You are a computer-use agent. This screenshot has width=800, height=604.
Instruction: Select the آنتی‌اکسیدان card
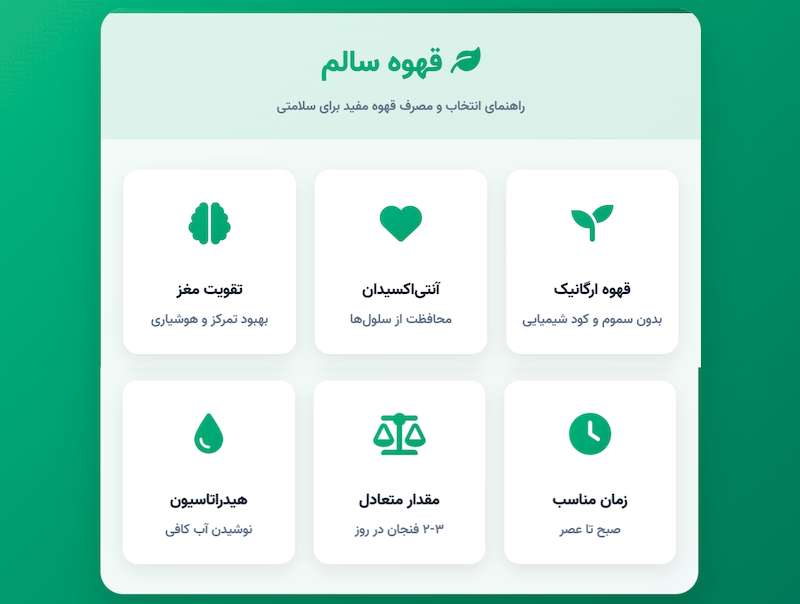pos(400,262)
